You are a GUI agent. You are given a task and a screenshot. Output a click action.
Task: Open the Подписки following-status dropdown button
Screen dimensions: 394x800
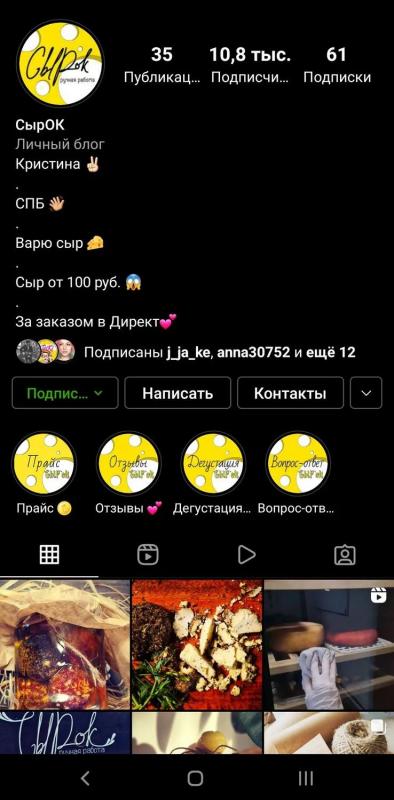[x=65, y=393]
